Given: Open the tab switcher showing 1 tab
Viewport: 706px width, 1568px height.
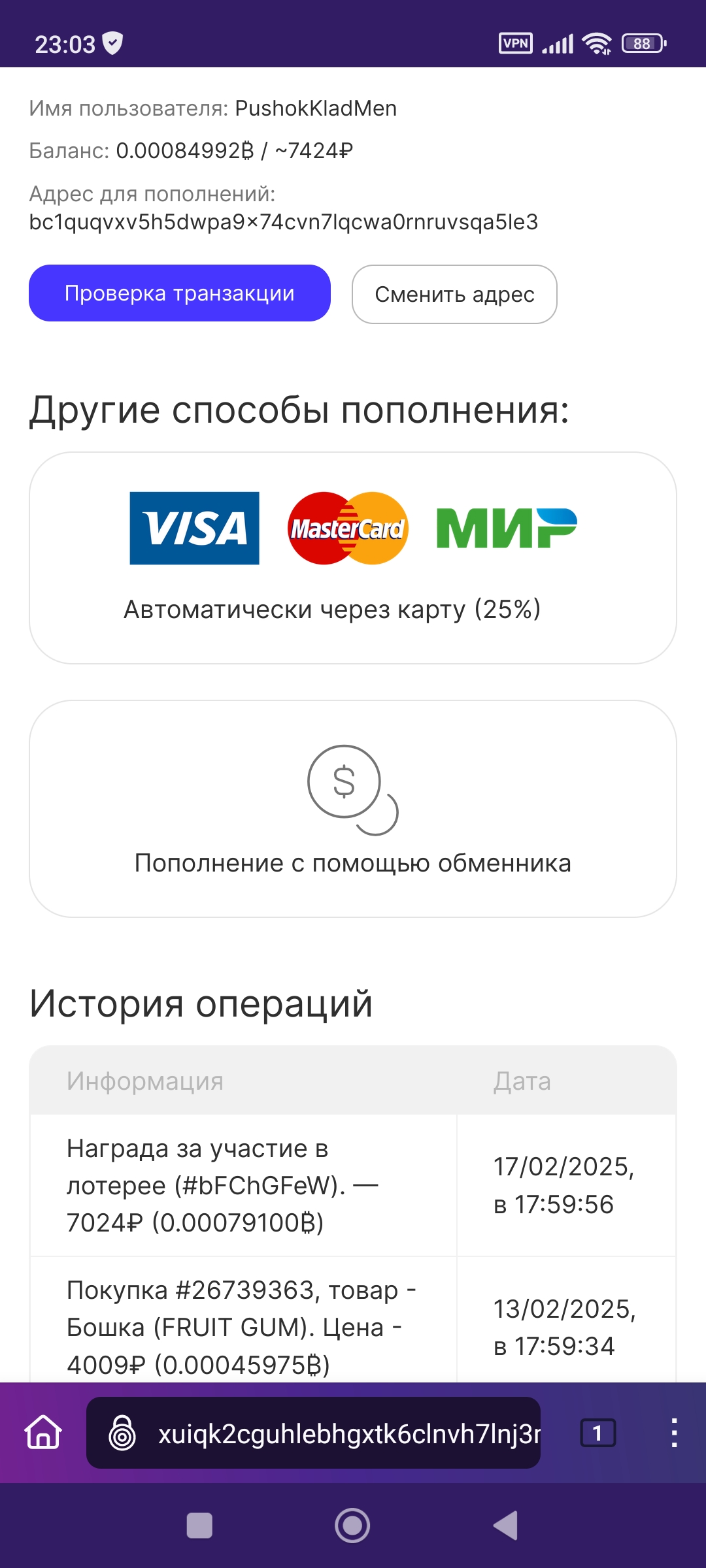Looking at the screenshot, I should point(598,1433).
